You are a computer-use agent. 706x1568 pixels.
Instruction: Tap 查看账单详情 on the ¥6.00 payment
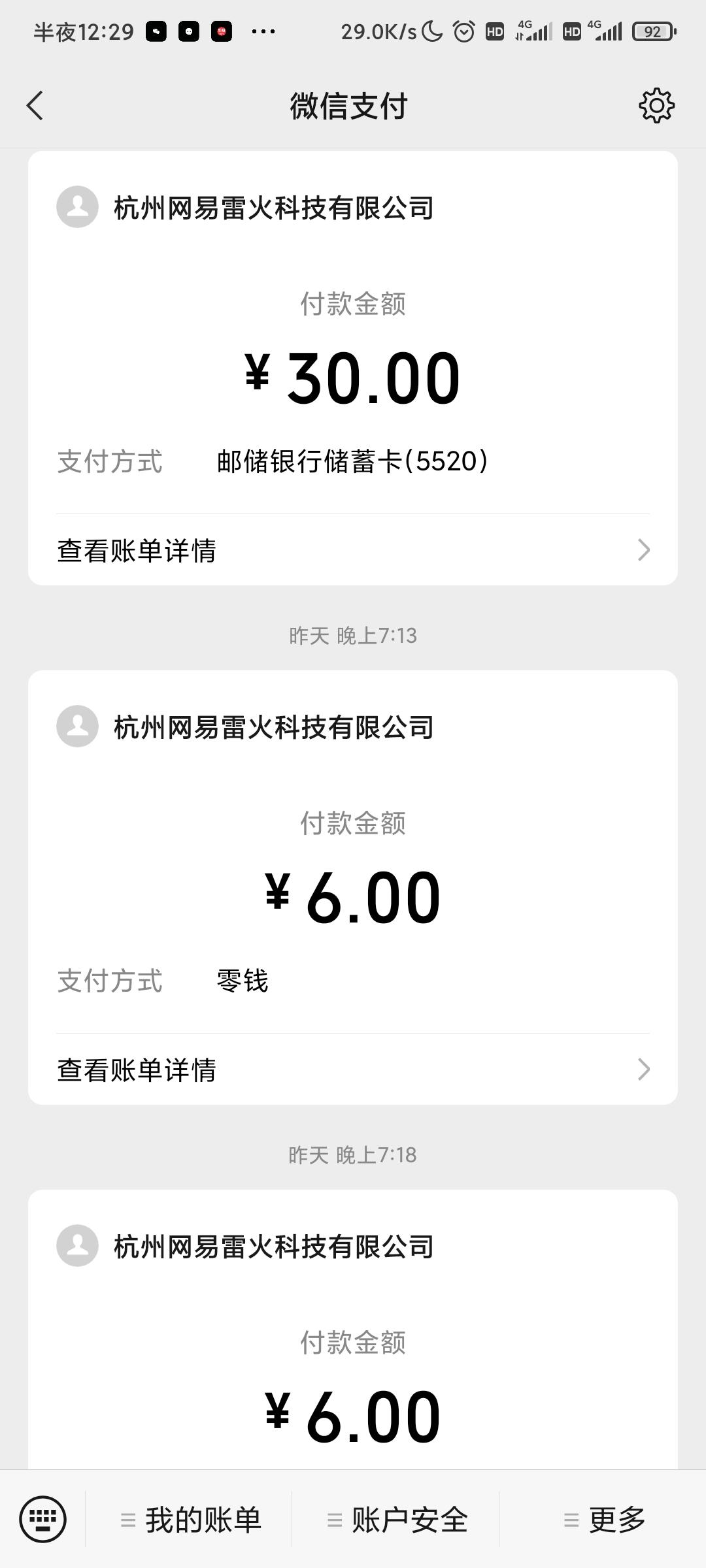(x=137, y=1070)
